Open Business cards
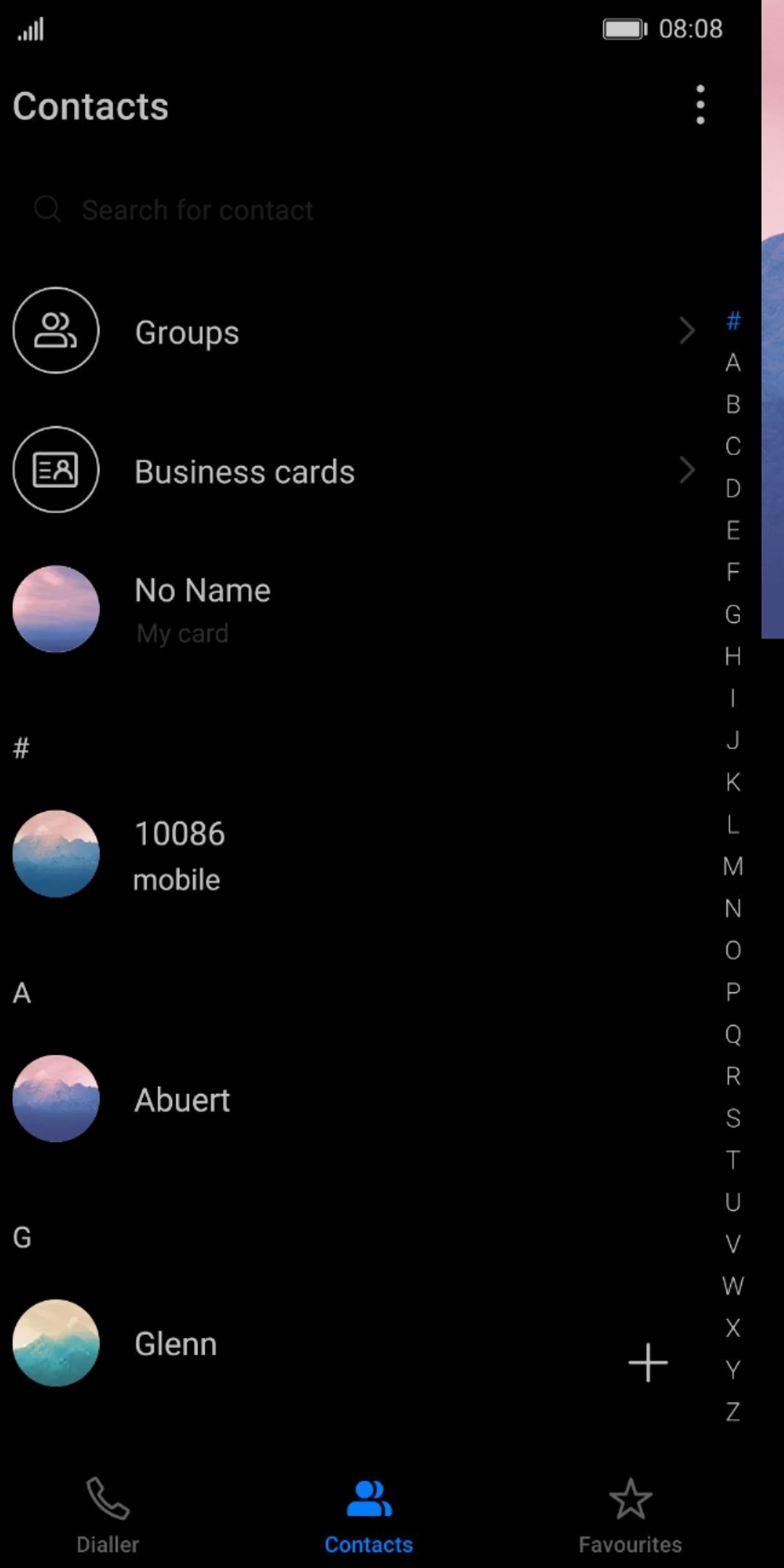784x1568 pixels. [356, 470]
